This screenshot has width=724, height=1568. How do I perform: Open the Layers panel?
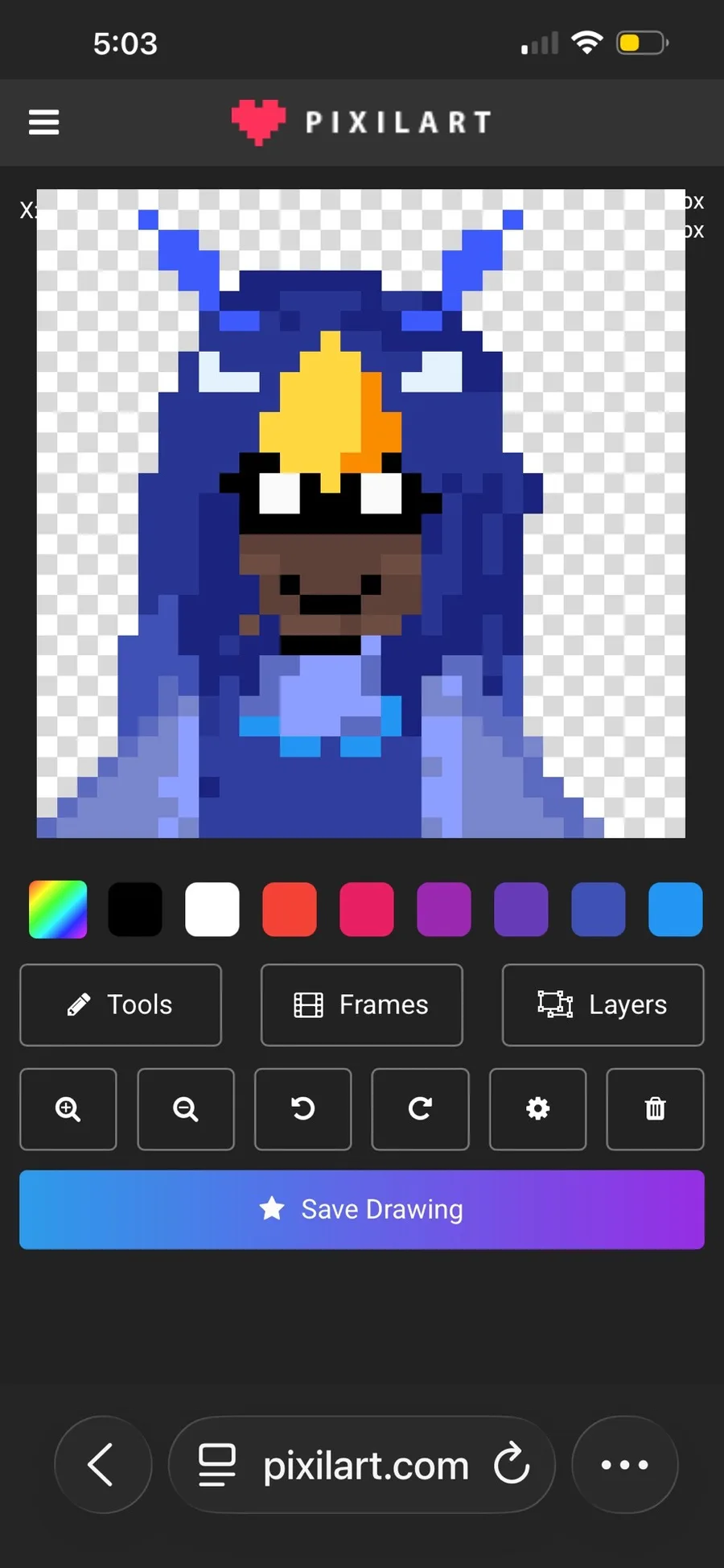603,1005
